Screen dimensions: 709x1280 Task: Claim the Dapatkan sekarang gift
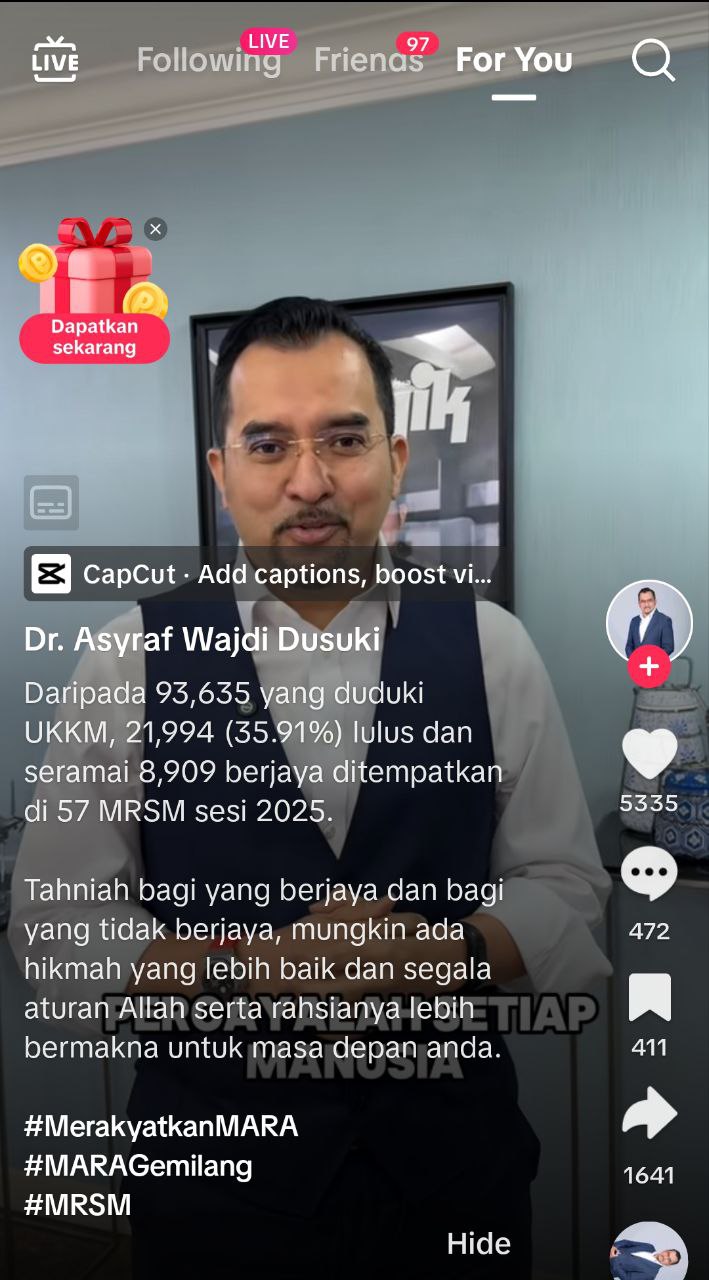point(94,337)
